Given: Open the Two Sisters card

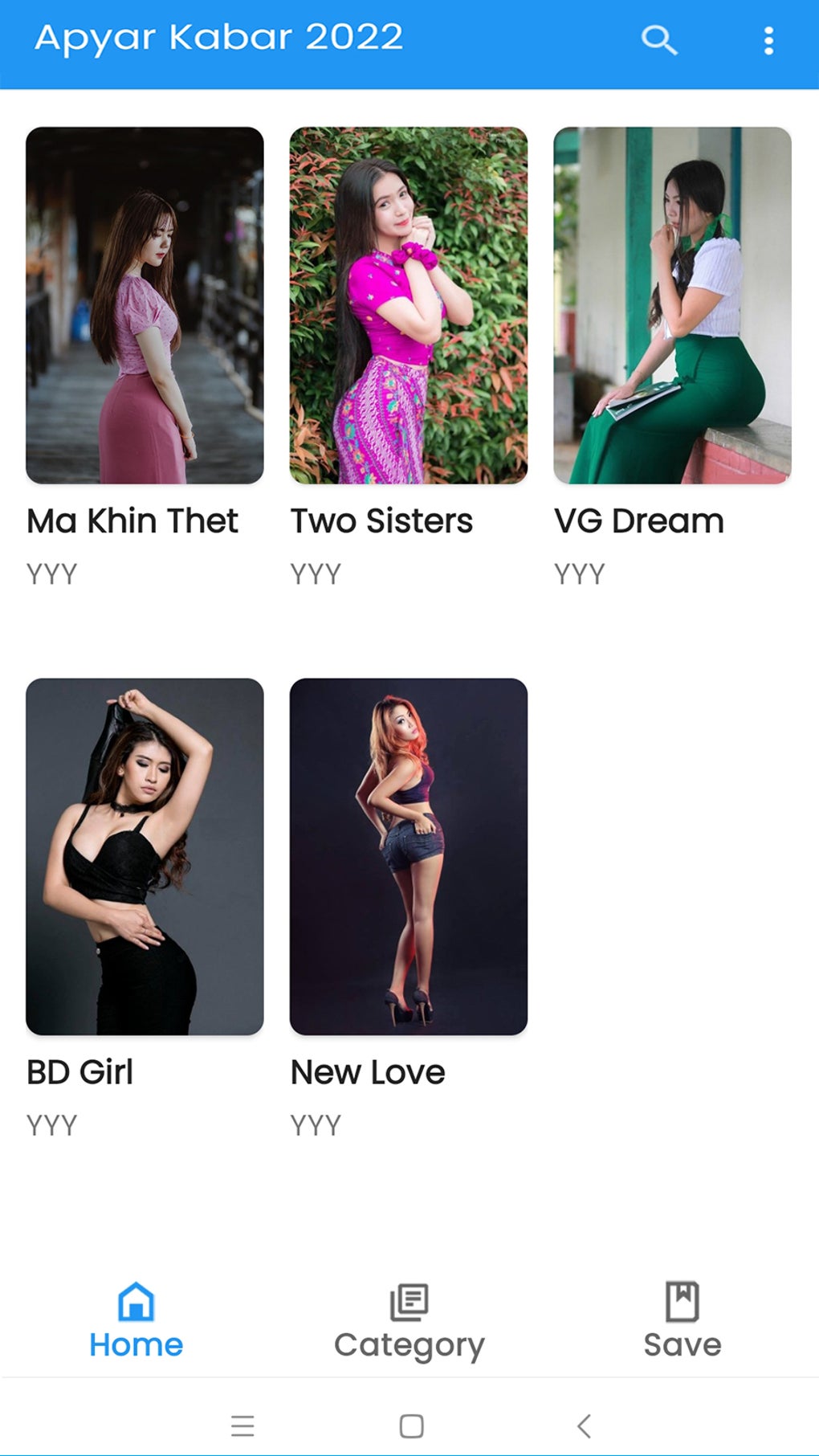Looking at the screenshot, I should coord(408,305).
